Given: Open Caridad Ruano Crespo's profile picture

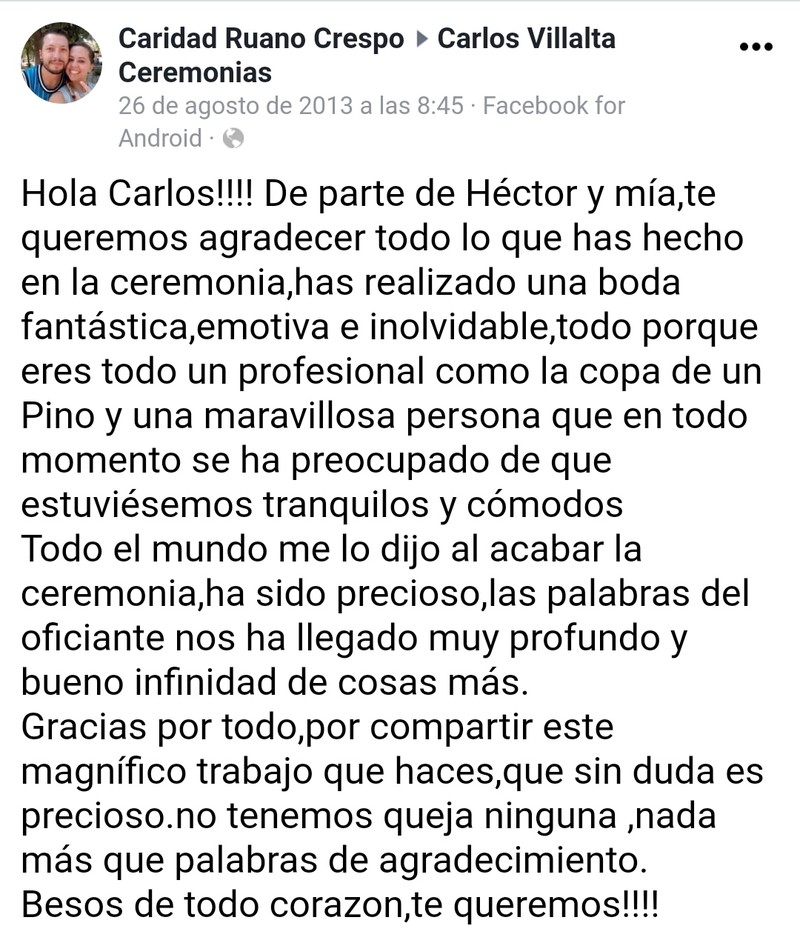Looking at the screenshot, I should coord(61,62).
